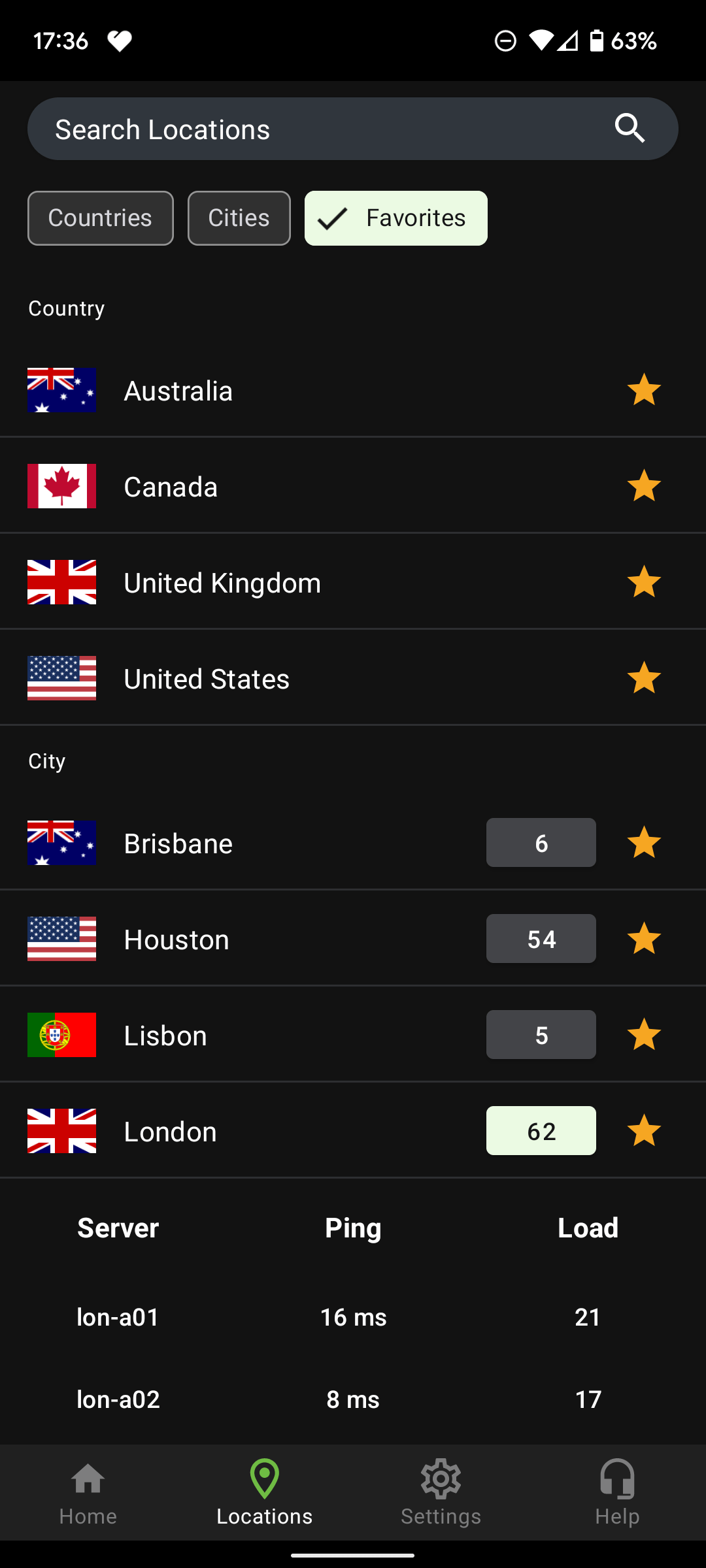The height and width of the screenshot is (1568, 706).
Task: Choose Australia from the country list
Action: pos(178,391)
